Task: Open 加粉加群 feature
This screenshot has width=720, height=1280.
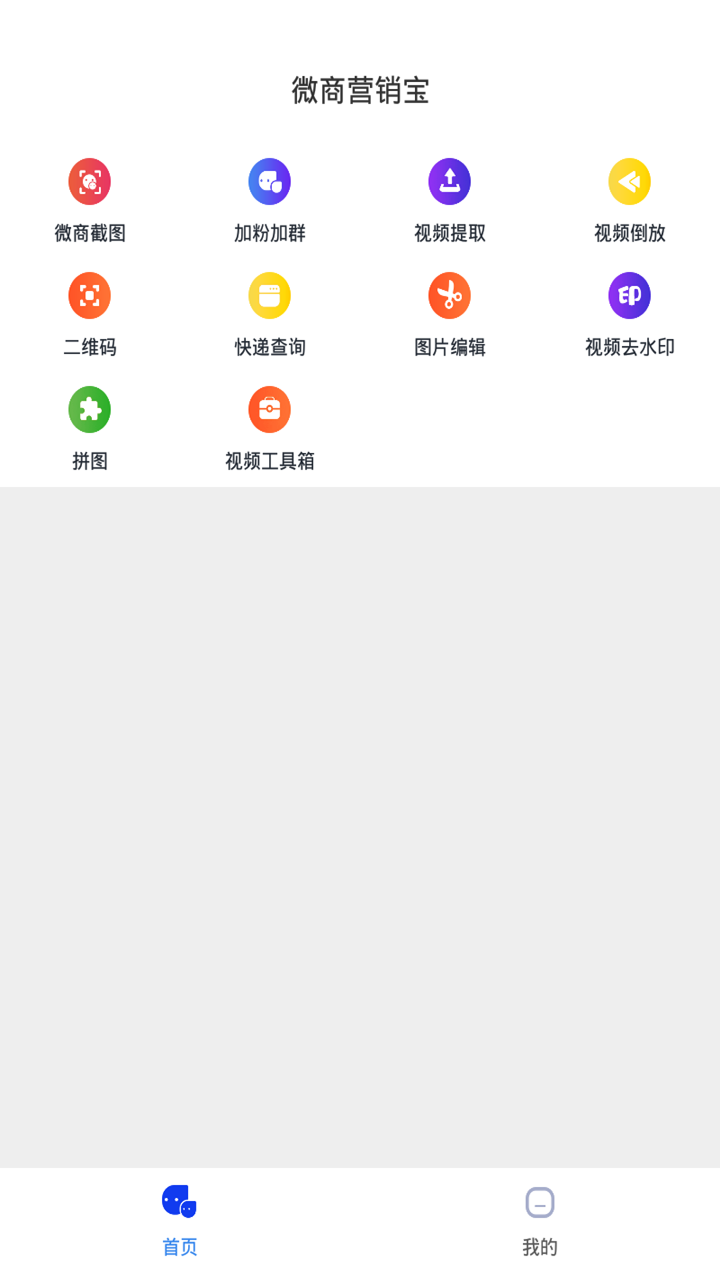Action: point(270,201)
